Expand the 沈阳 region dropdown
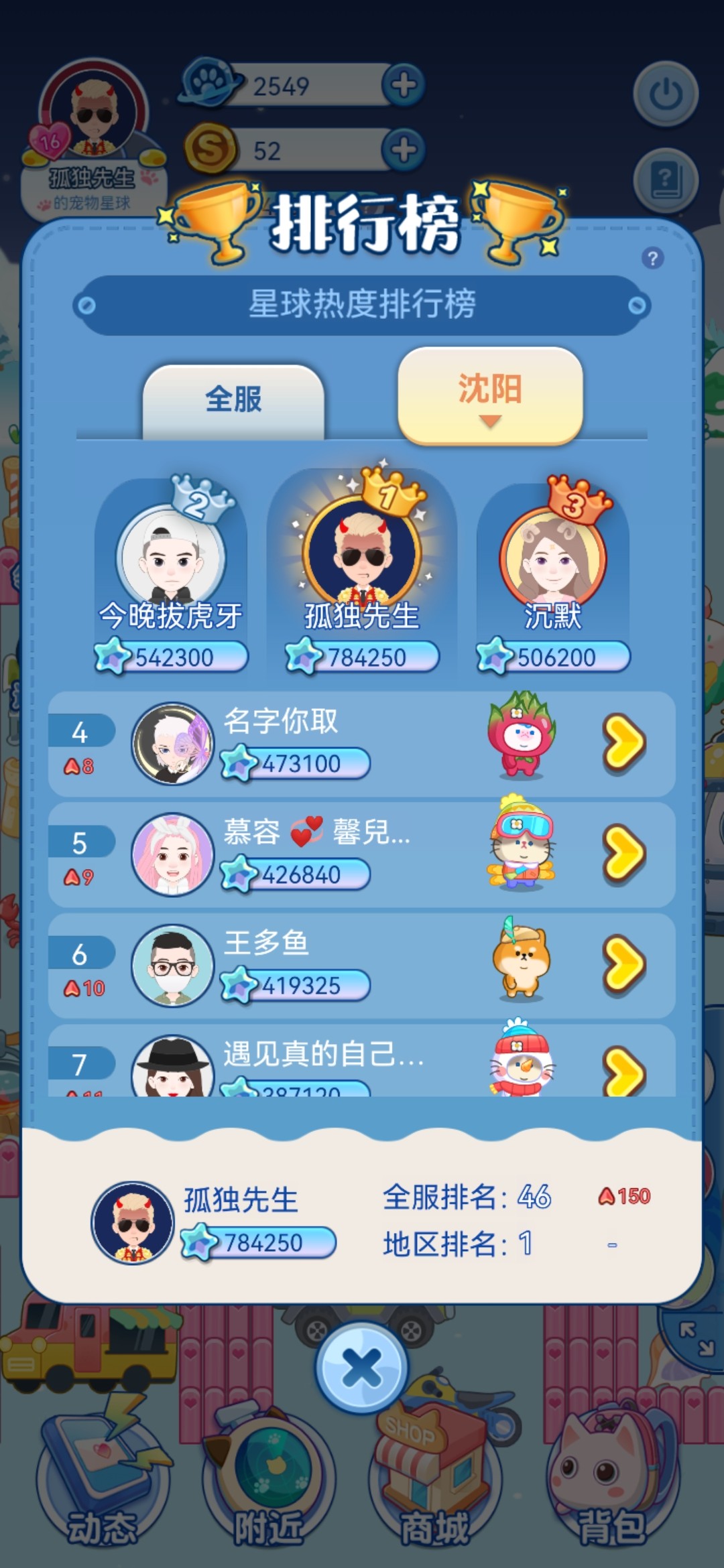 [x=490, y=395]
